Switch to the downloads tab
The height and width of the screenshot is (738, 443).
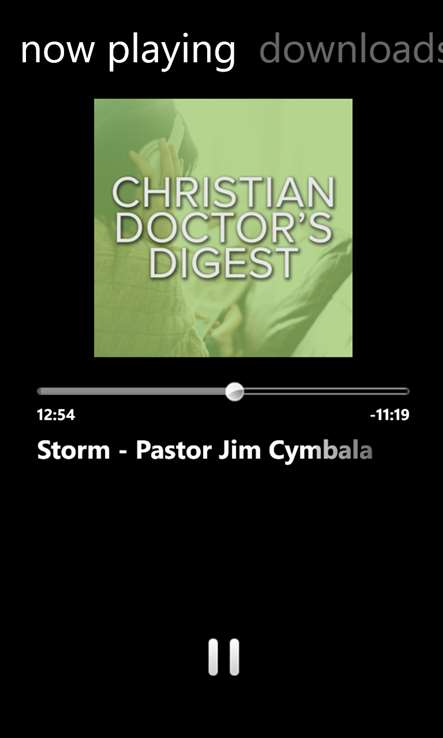[351, 48]
